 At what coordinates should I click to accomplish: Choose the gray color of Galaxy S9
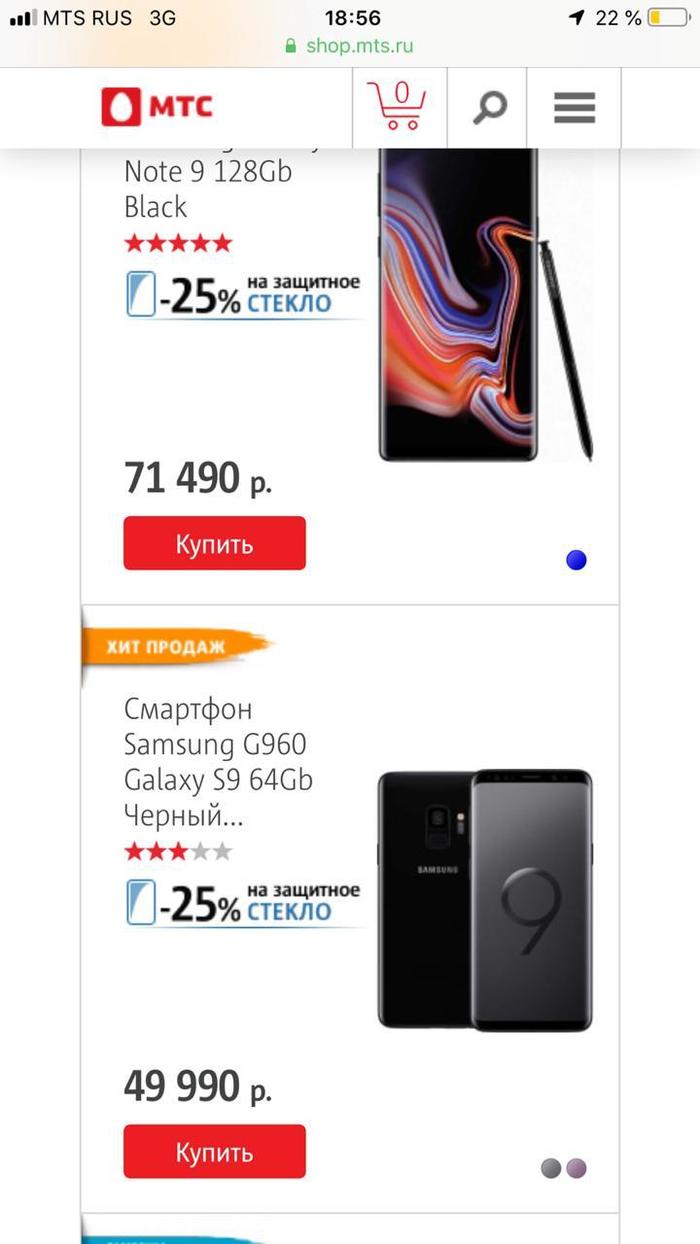pyautogui.click(x=550, y=1168)
